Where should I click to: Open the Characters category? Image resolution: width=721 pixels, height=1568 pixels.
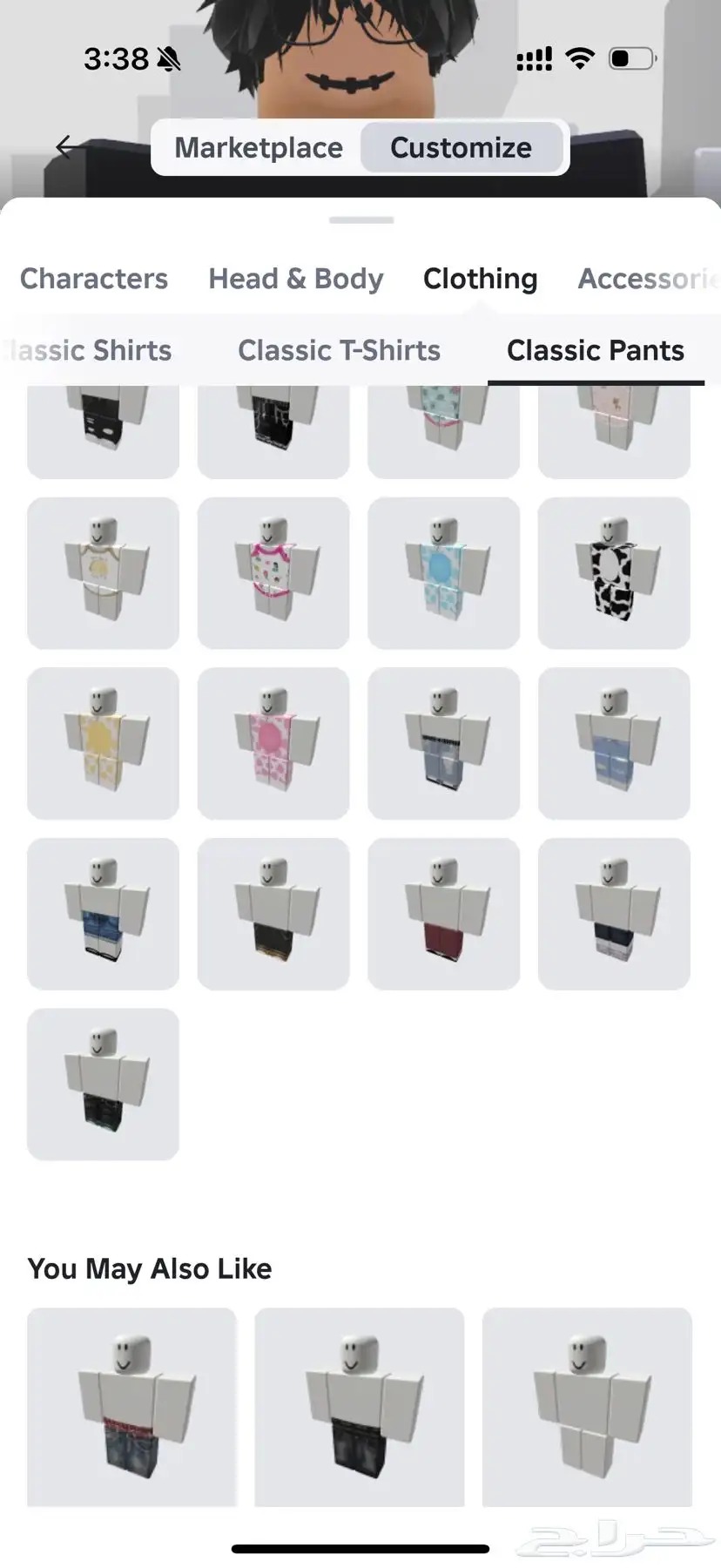(94, 279)
